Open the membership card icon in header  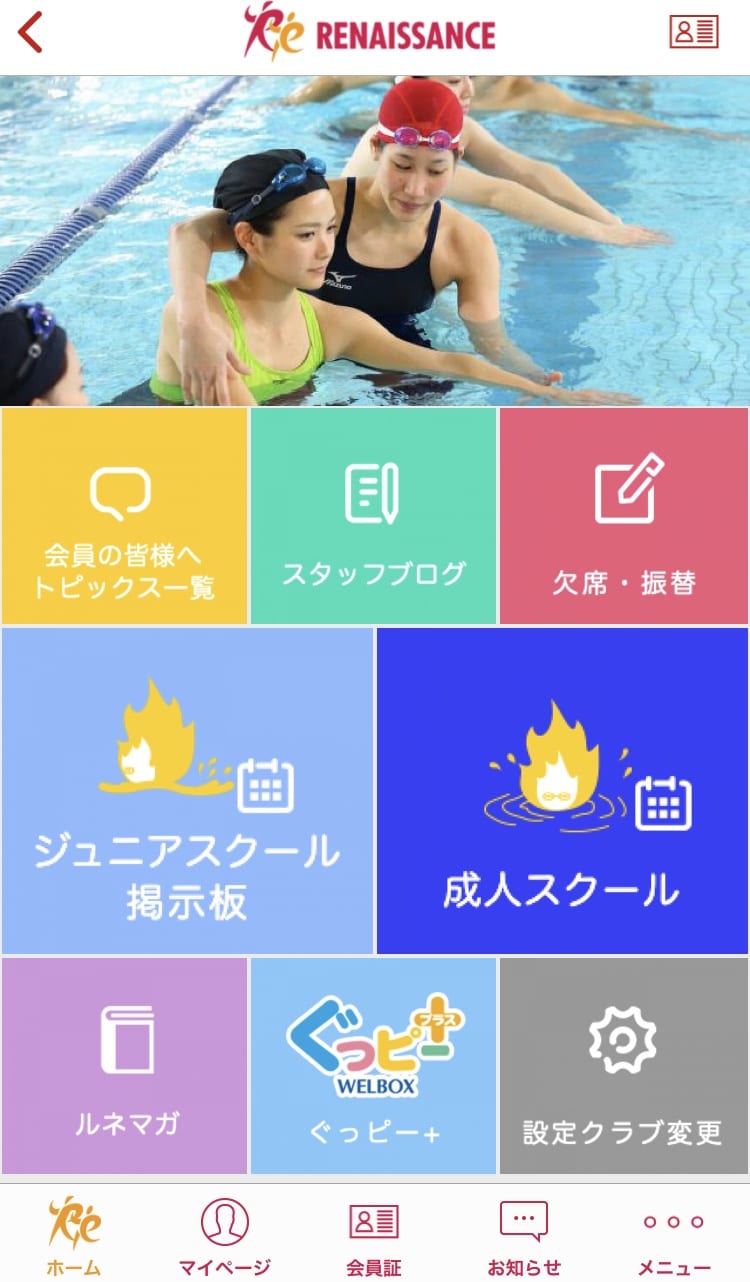693,33
